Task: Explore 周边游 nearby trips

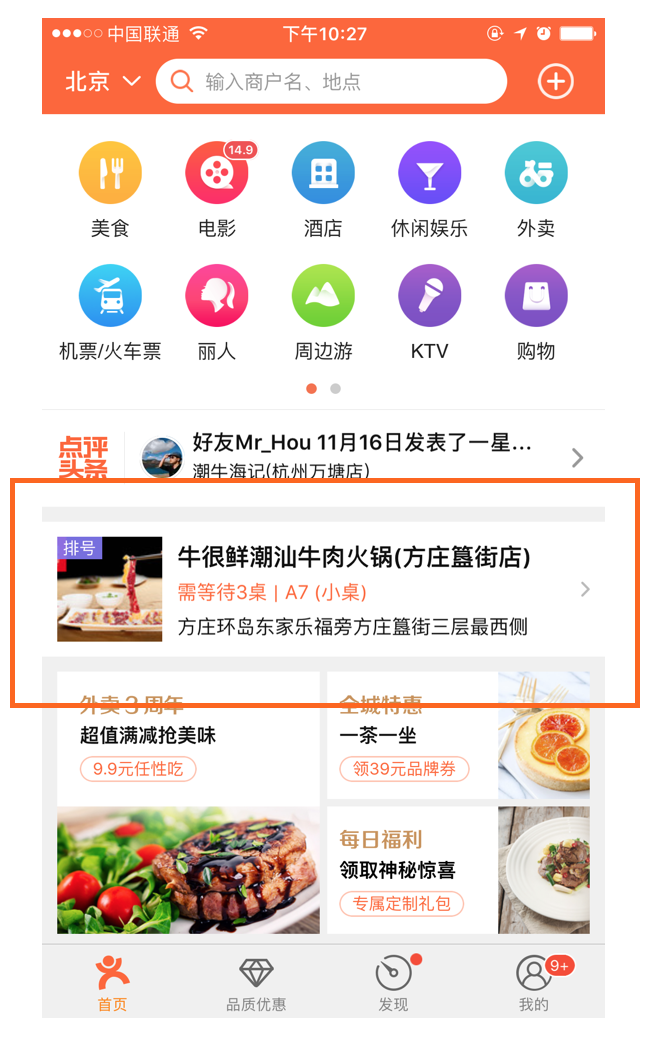Action: (x=323, y=297)
